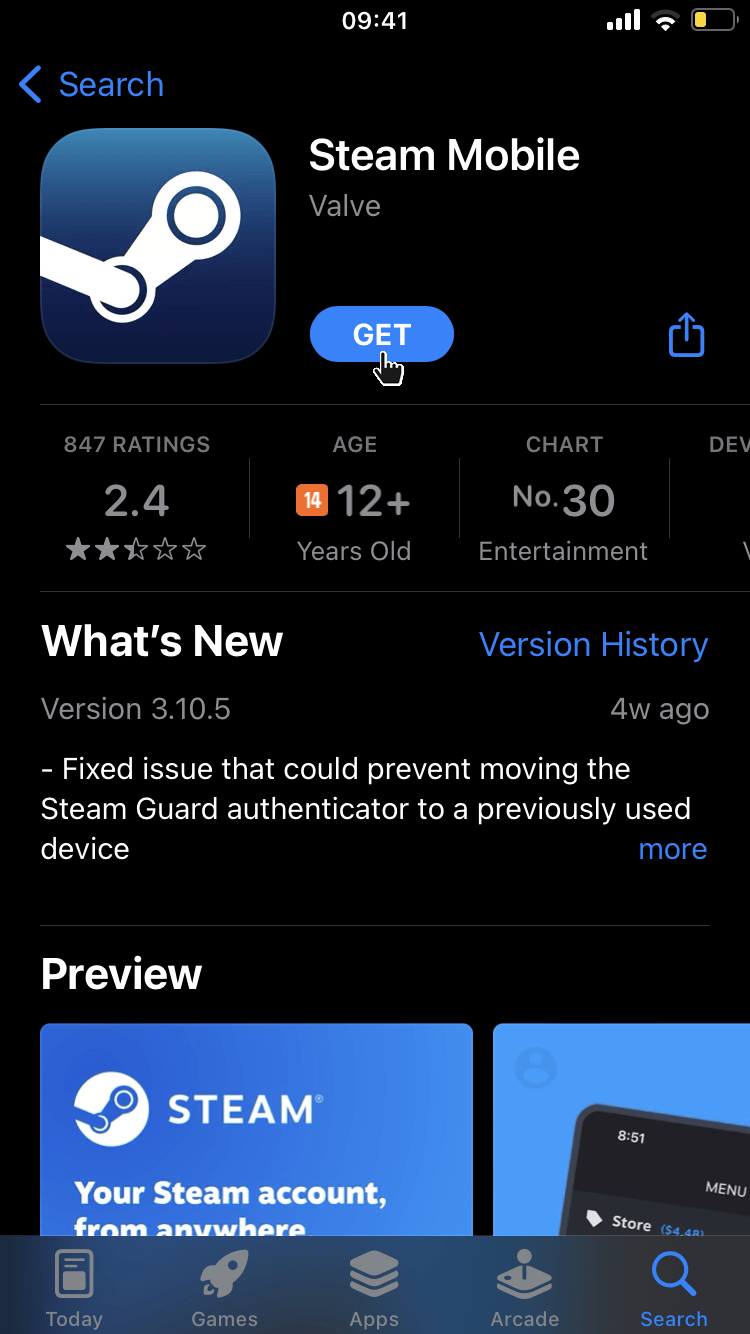Switch to the Games tab

tap(224, 1289)
